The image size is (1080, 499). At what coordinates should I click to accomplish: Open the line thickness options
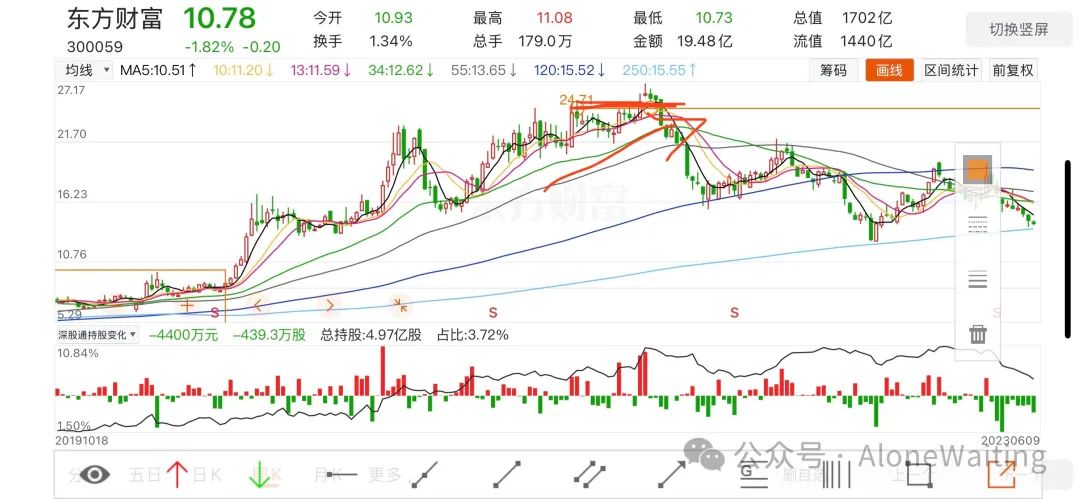coord(978,279)
